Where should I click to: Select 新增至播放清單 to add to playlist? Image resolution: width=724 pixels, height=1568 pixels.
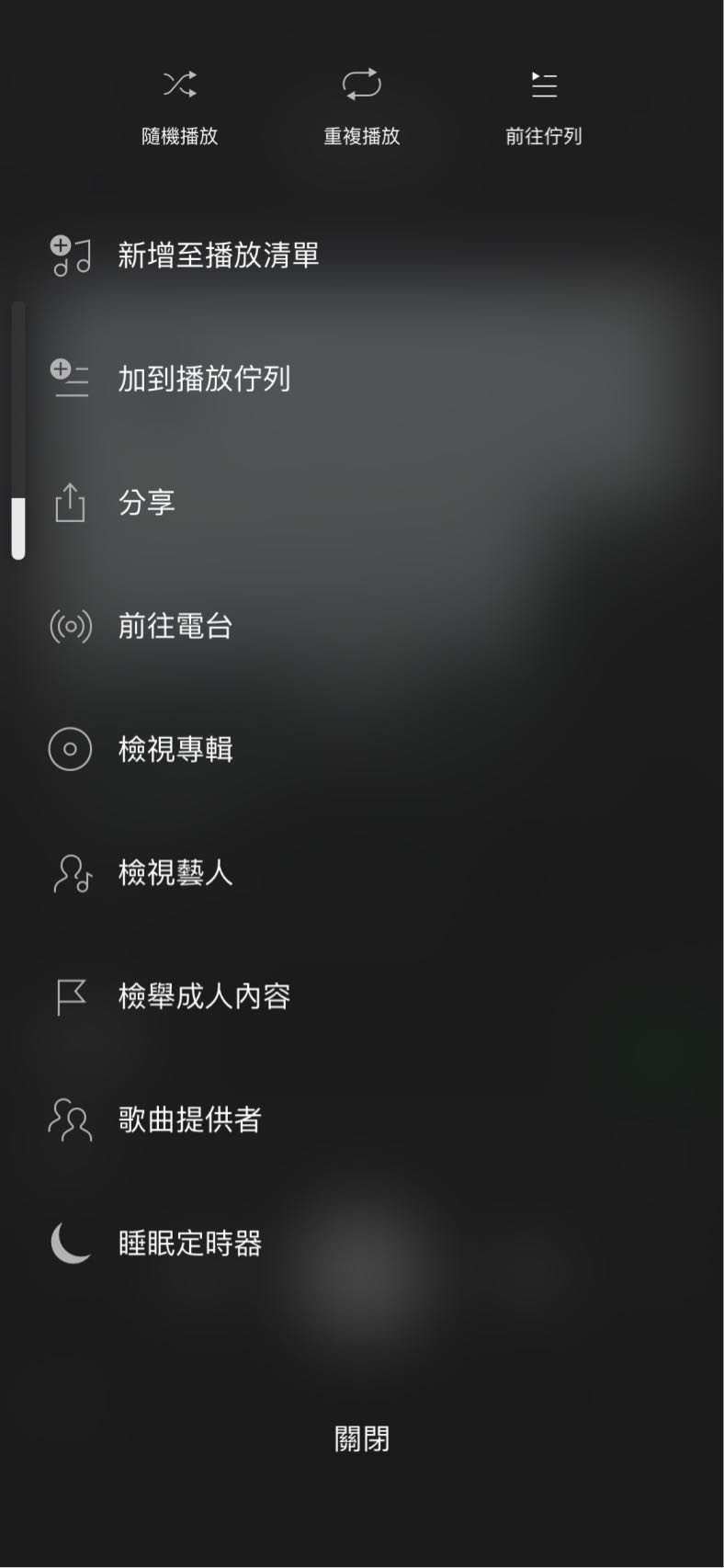point(218,256)
